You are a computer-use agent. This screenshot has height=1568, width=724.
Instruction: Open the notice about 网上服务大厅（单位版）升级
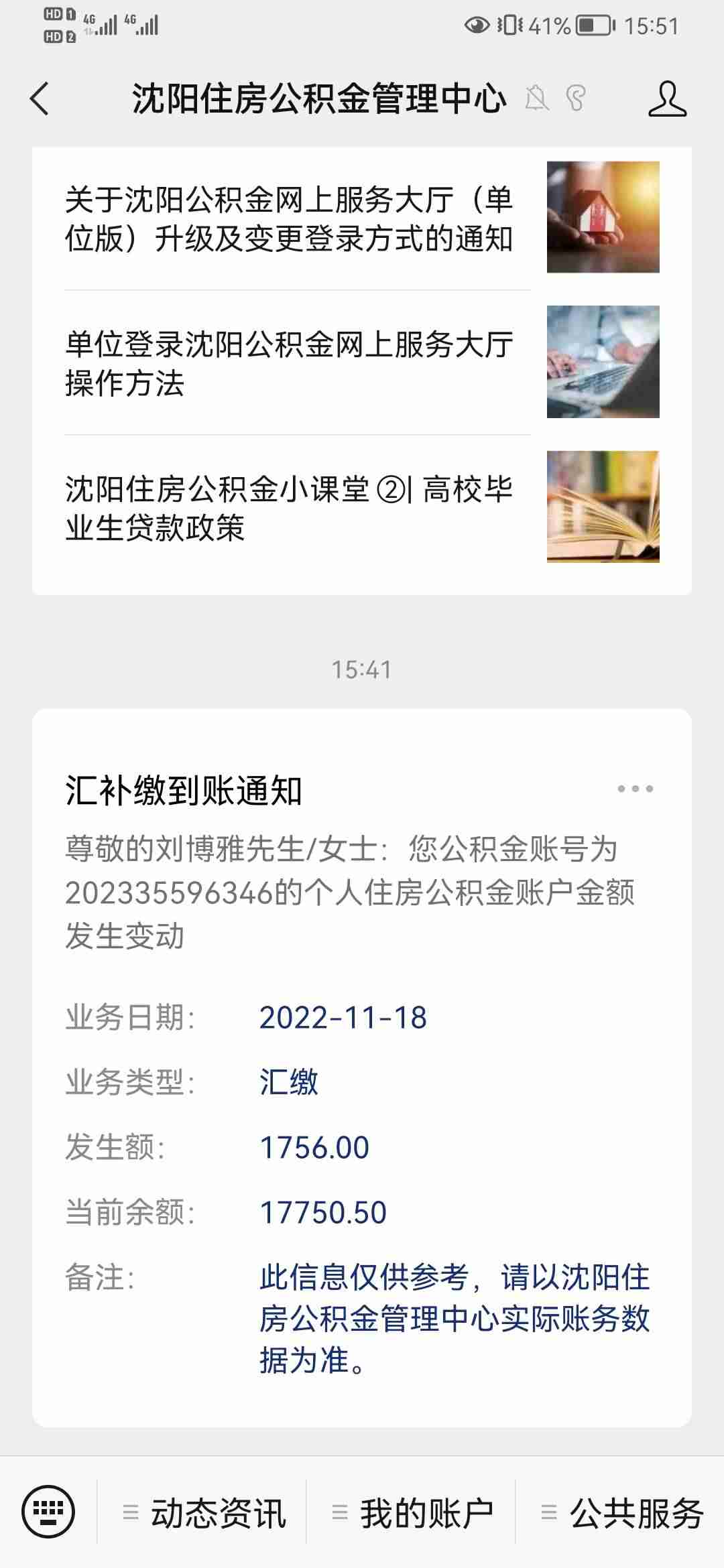click(x=290, y=219)
